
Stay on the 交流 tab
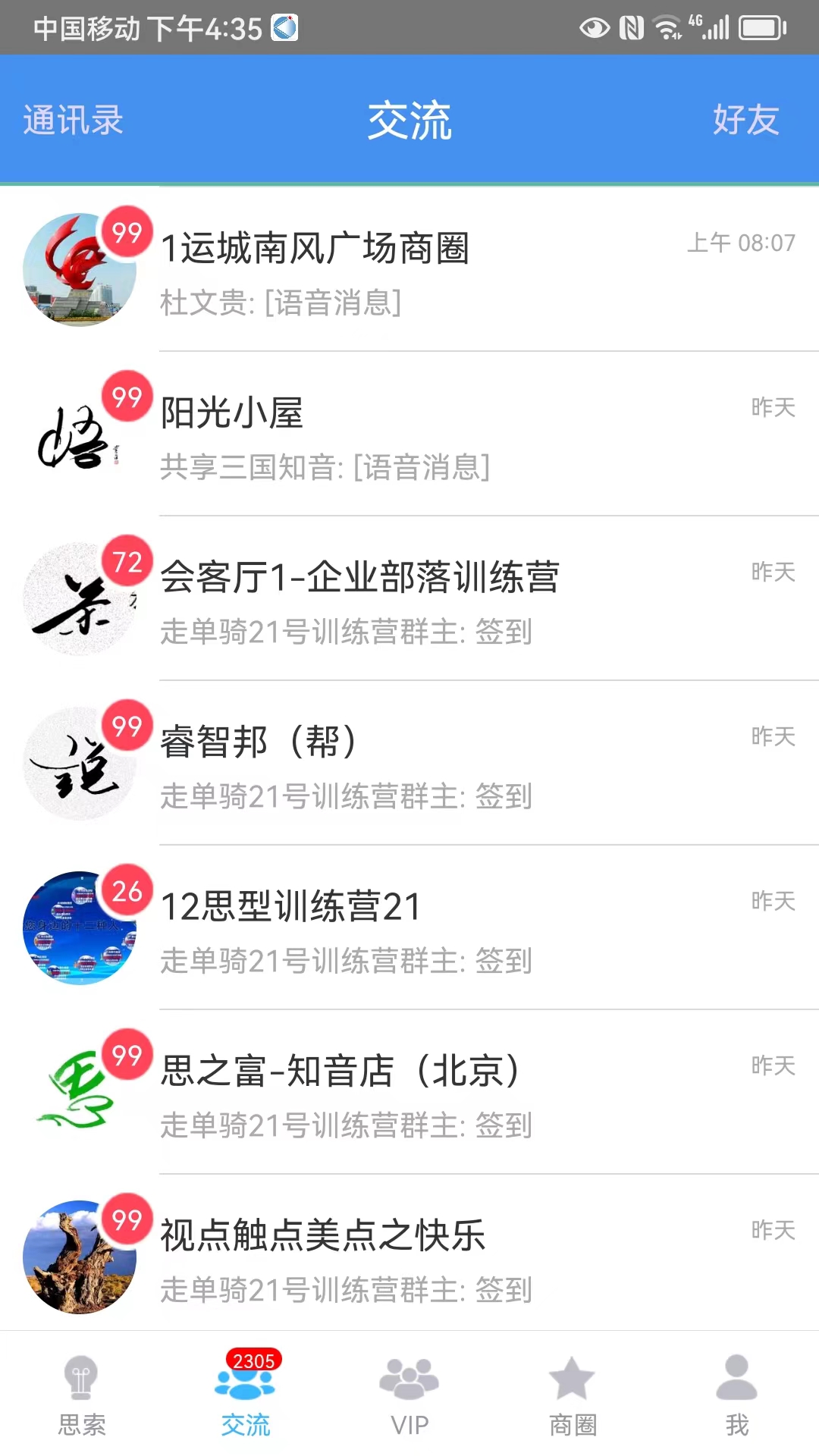[409, 121]
